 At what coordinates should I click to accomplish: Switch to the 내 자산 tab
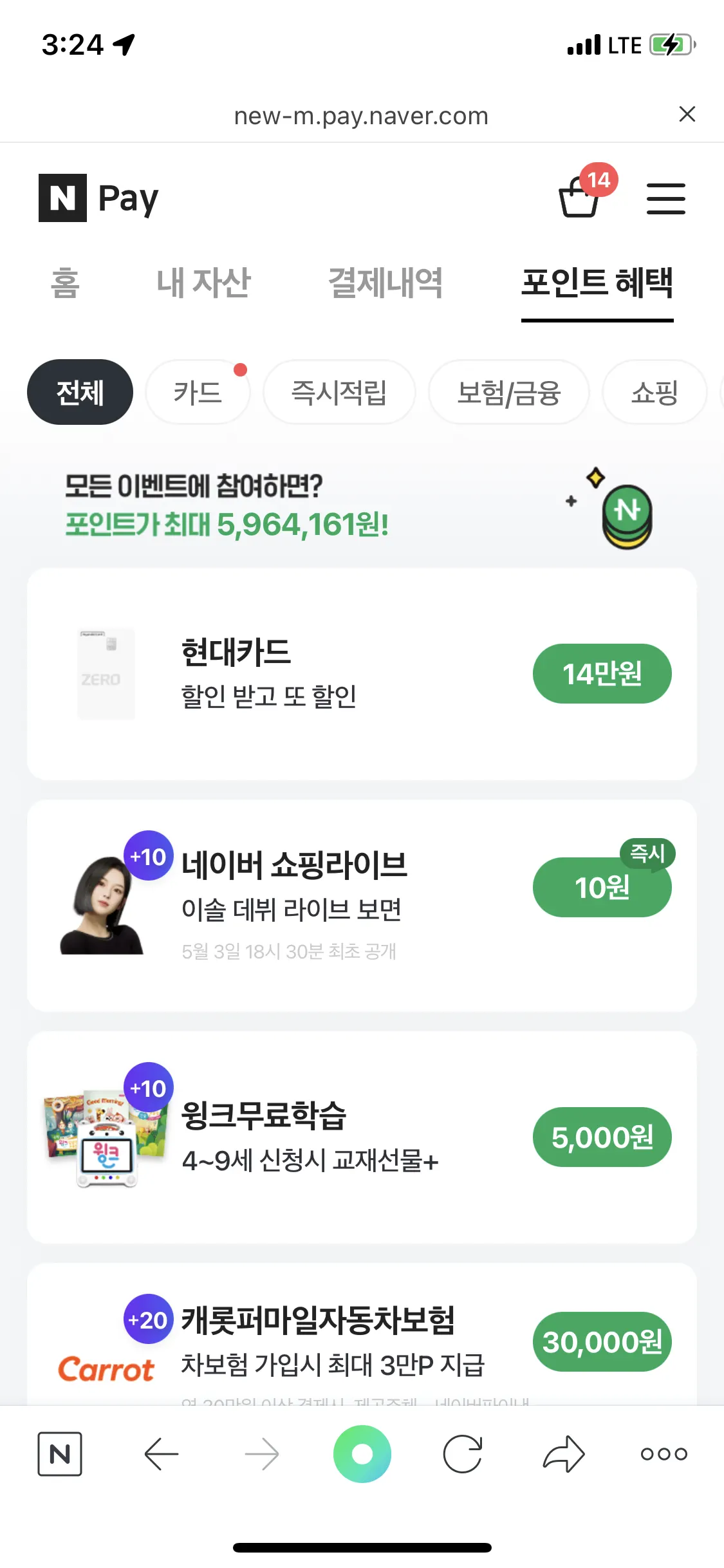click(203, 283)
